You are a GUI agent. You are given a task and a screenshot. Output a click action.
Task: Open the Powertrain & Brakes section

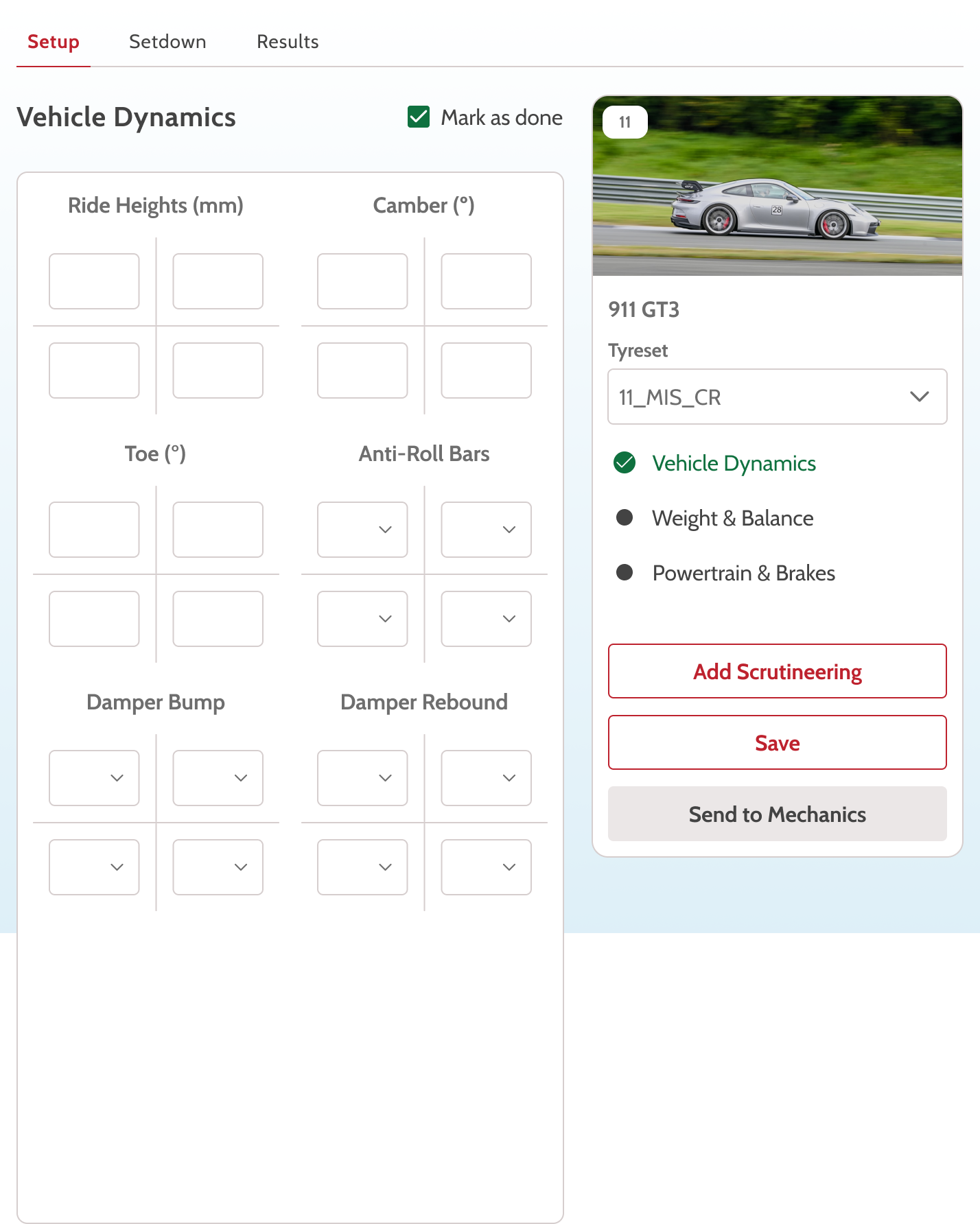click(743, 573)
